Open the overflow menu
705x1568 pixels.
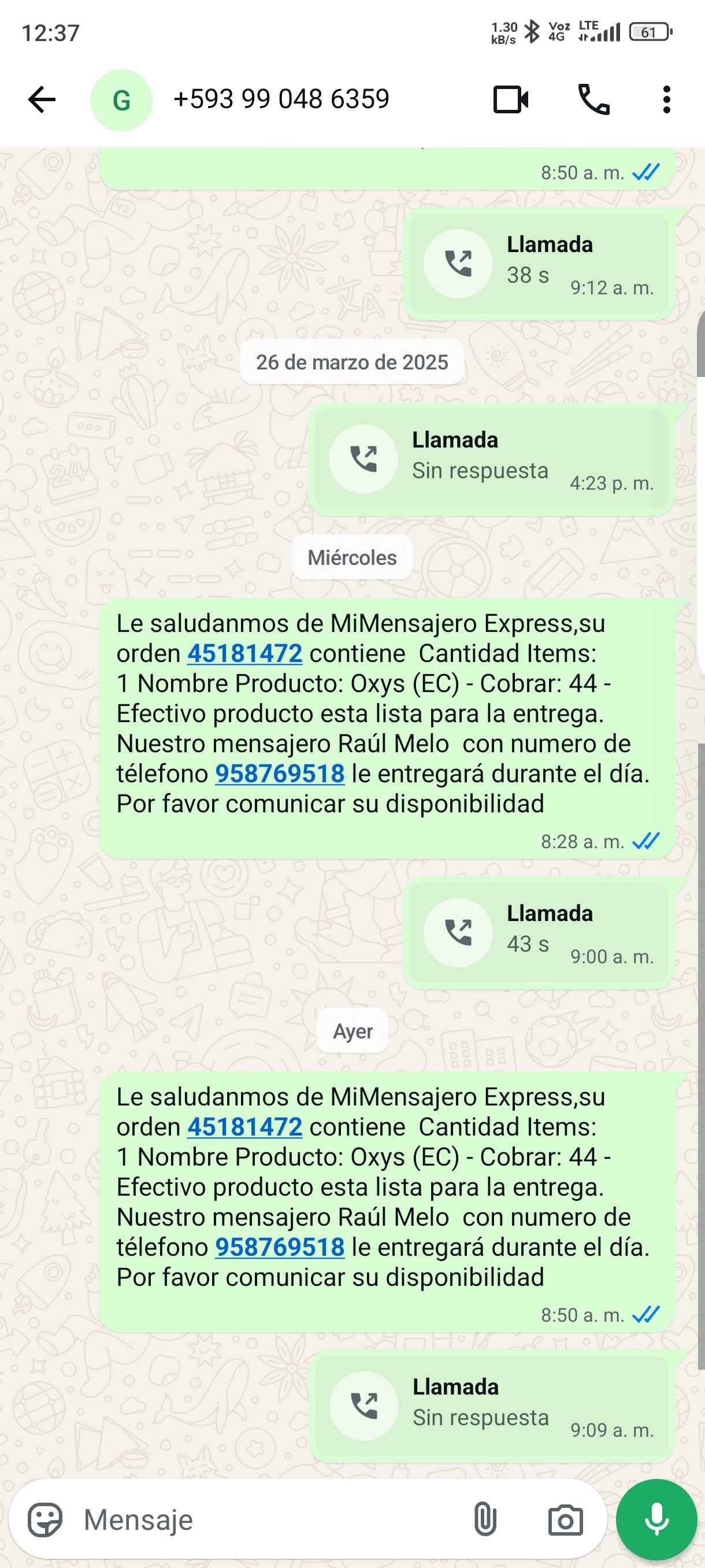pos(667,99)
